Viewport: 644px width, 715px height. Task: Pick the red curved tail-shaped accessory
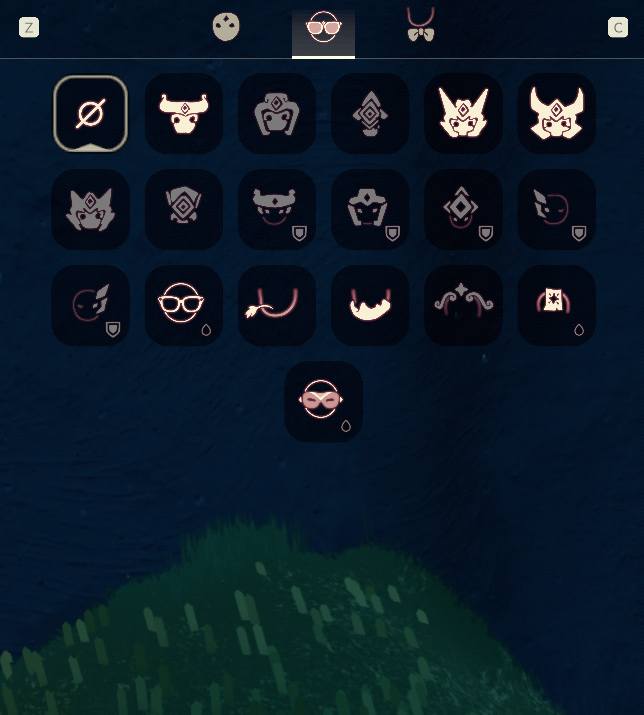[277, 305]
